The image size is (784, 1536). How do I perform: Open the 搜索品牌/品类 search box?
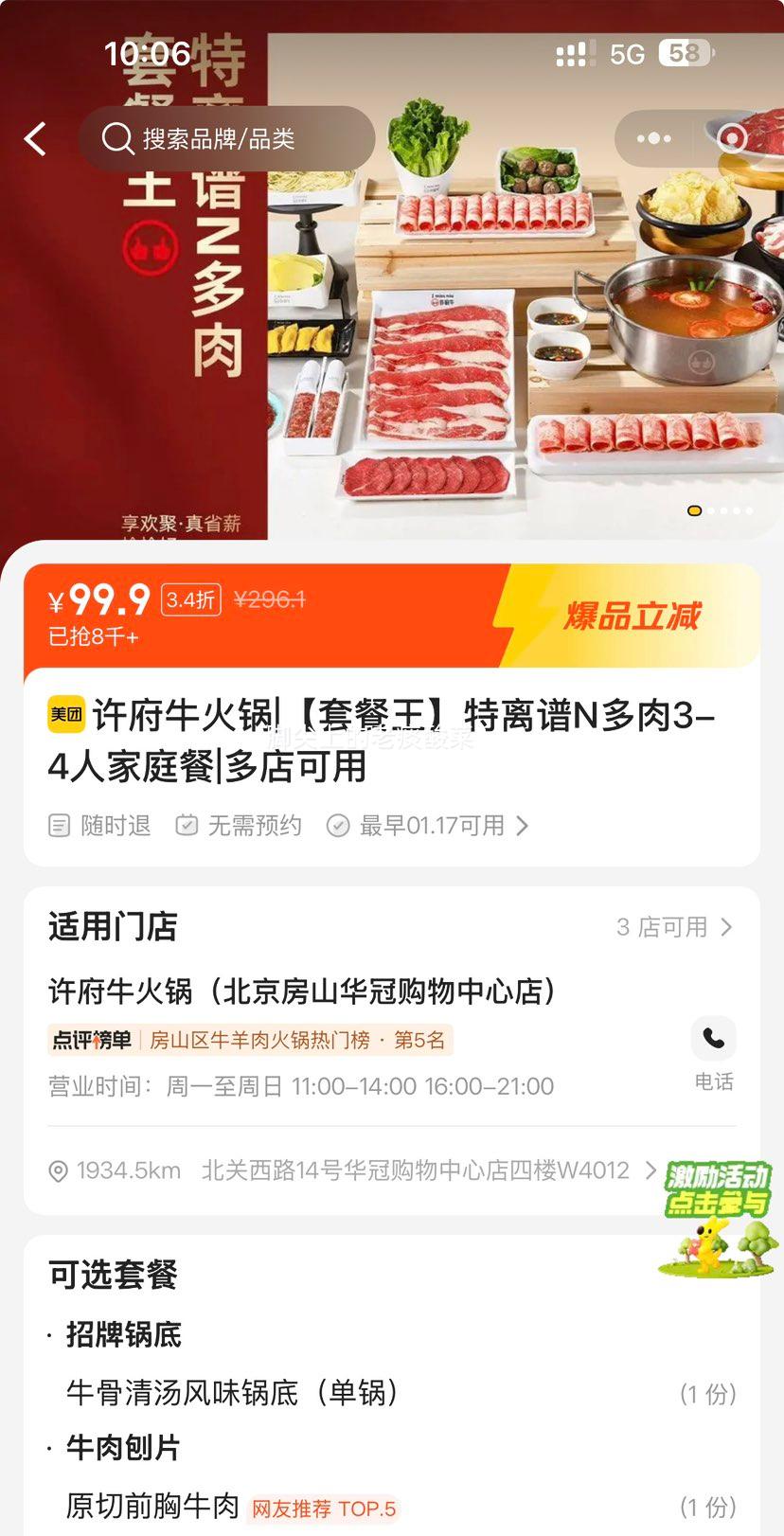click(x=227, y=139)
